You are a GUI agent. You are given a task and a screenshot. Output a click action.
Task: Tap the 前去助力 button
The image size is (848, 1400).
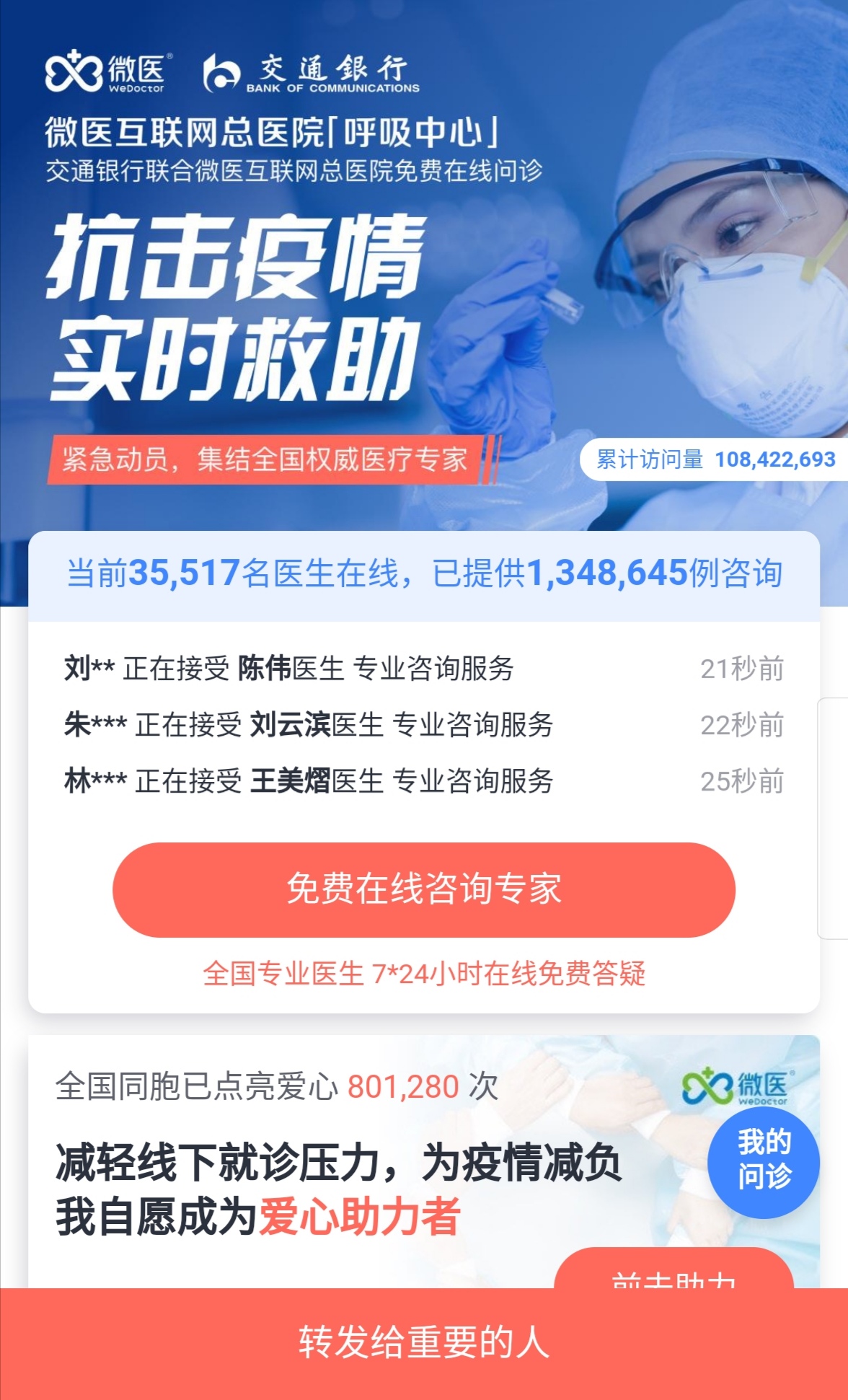[x=673, y=1272]
